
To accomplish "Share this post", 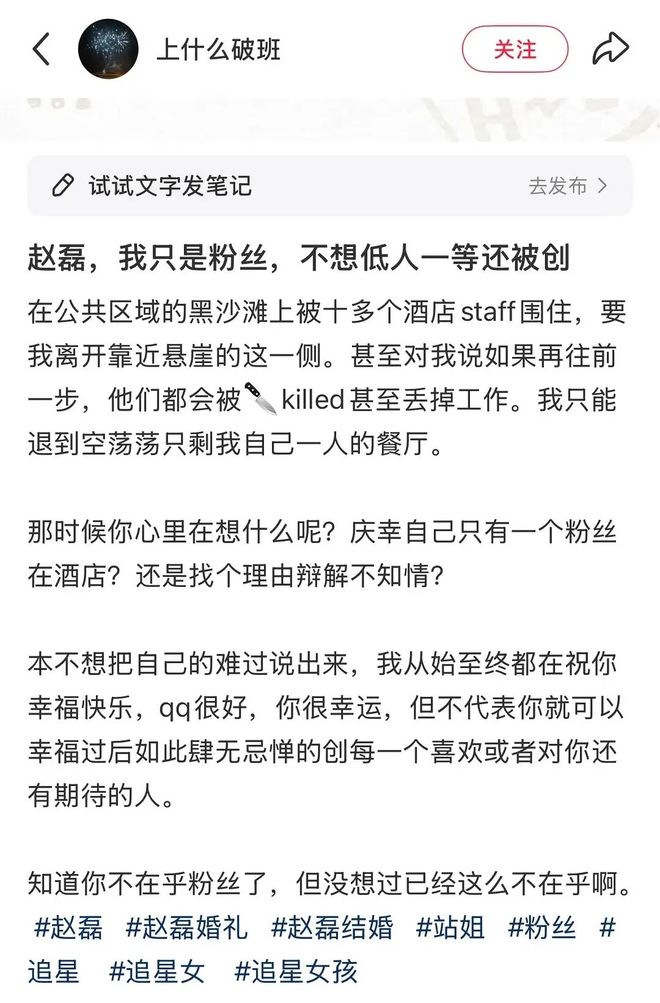I will click(610, 49).
